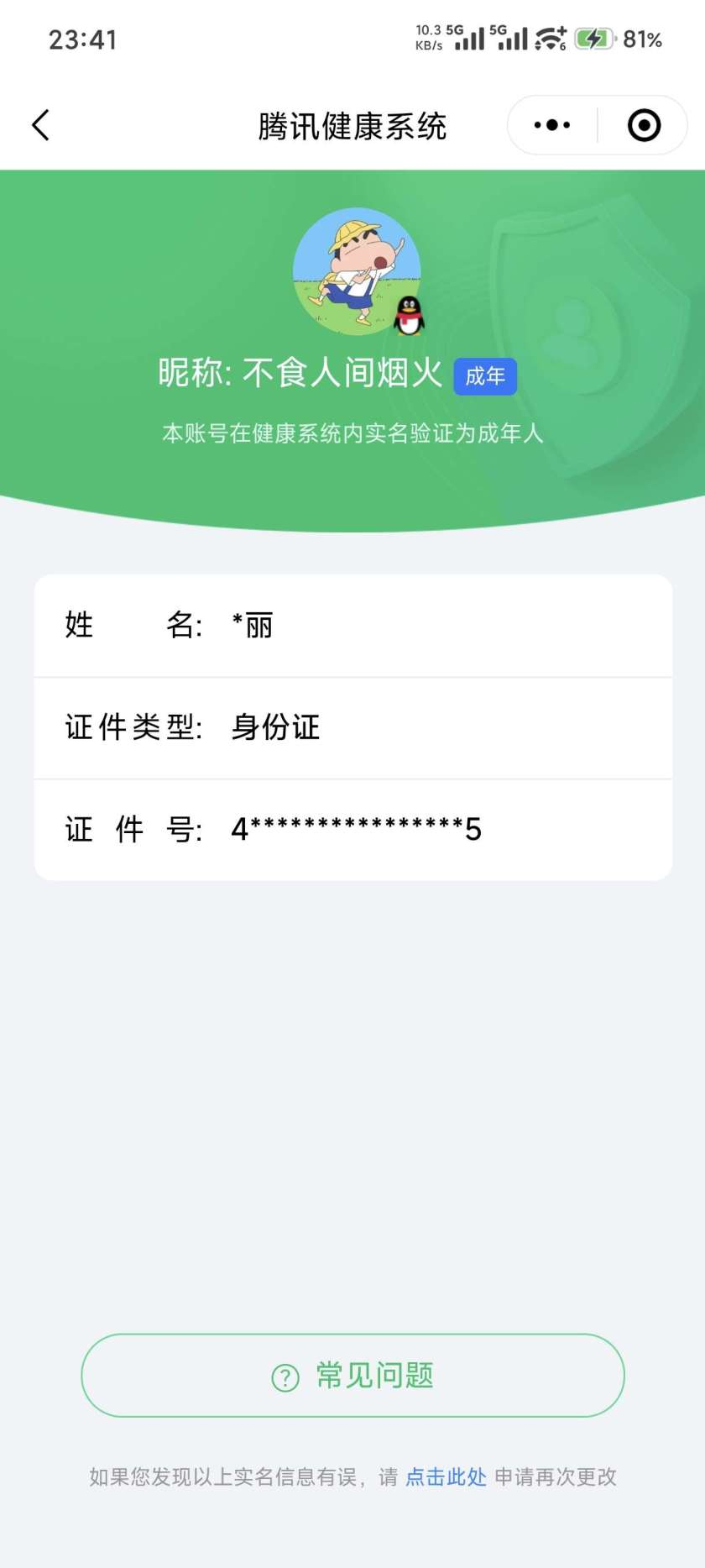The height and width of the screenshot is (1568, 705).
Task: Click the question mark icon beside 常见问题
Action: click(285, 1376)
